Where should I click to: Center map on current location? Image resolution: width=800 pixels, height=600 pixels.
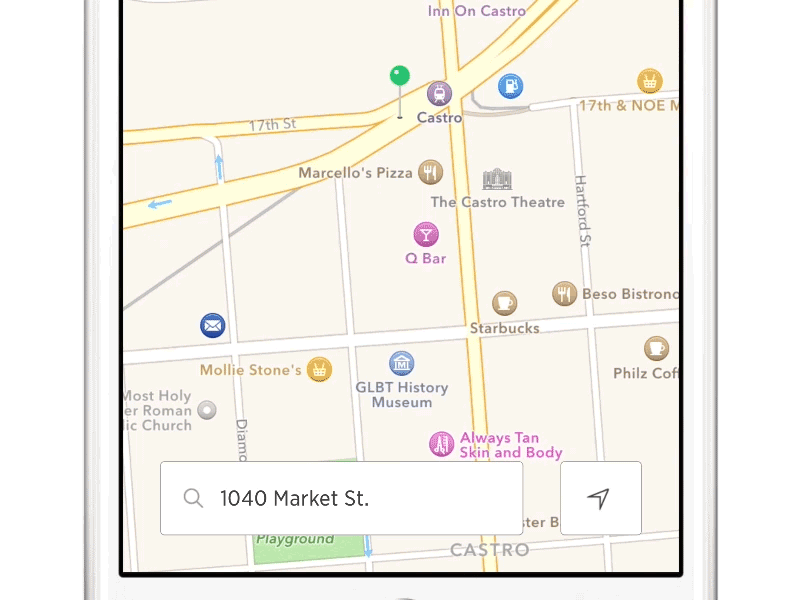coord(600,498)
